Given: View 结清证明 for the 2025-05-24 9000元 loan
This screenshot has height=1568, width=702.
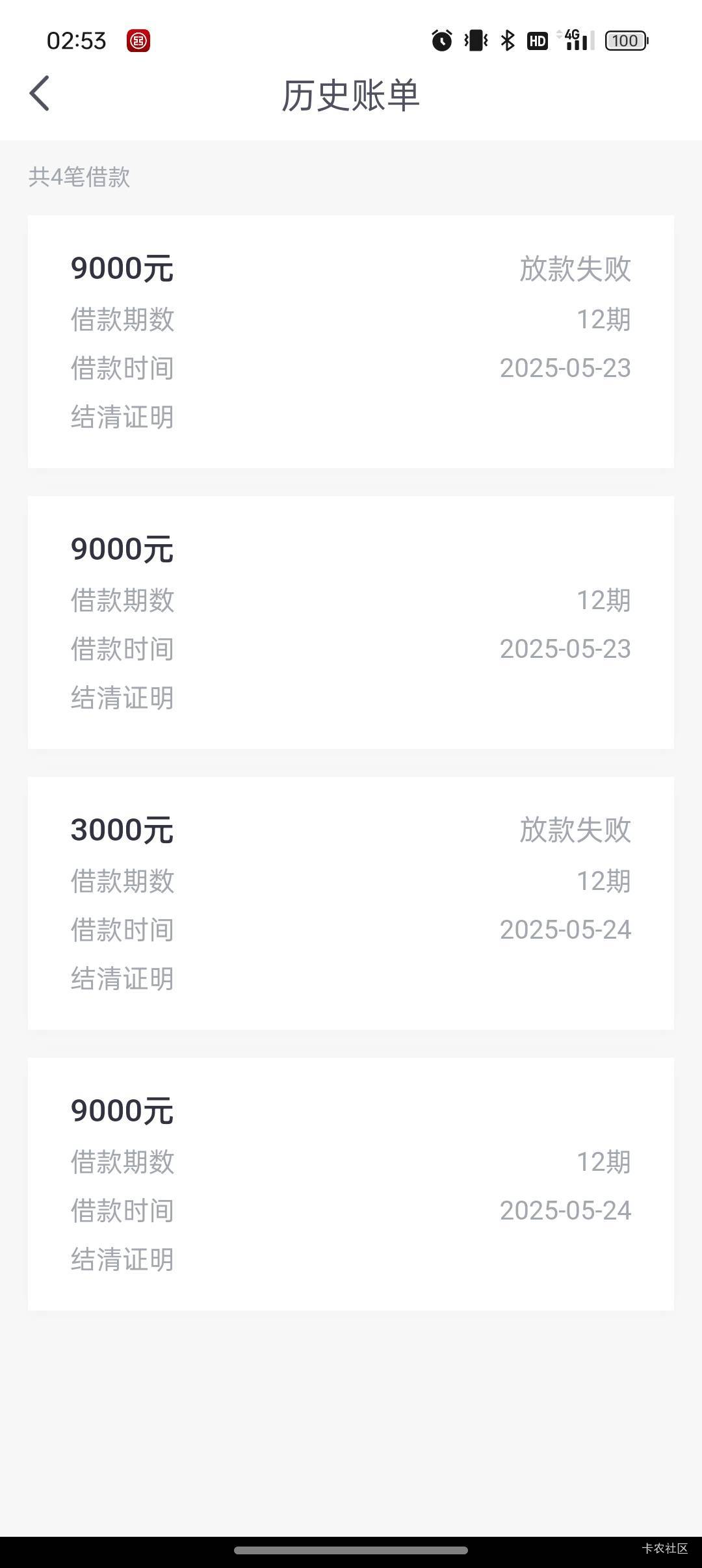Looking at the screenshot, I should point(122,1260).
